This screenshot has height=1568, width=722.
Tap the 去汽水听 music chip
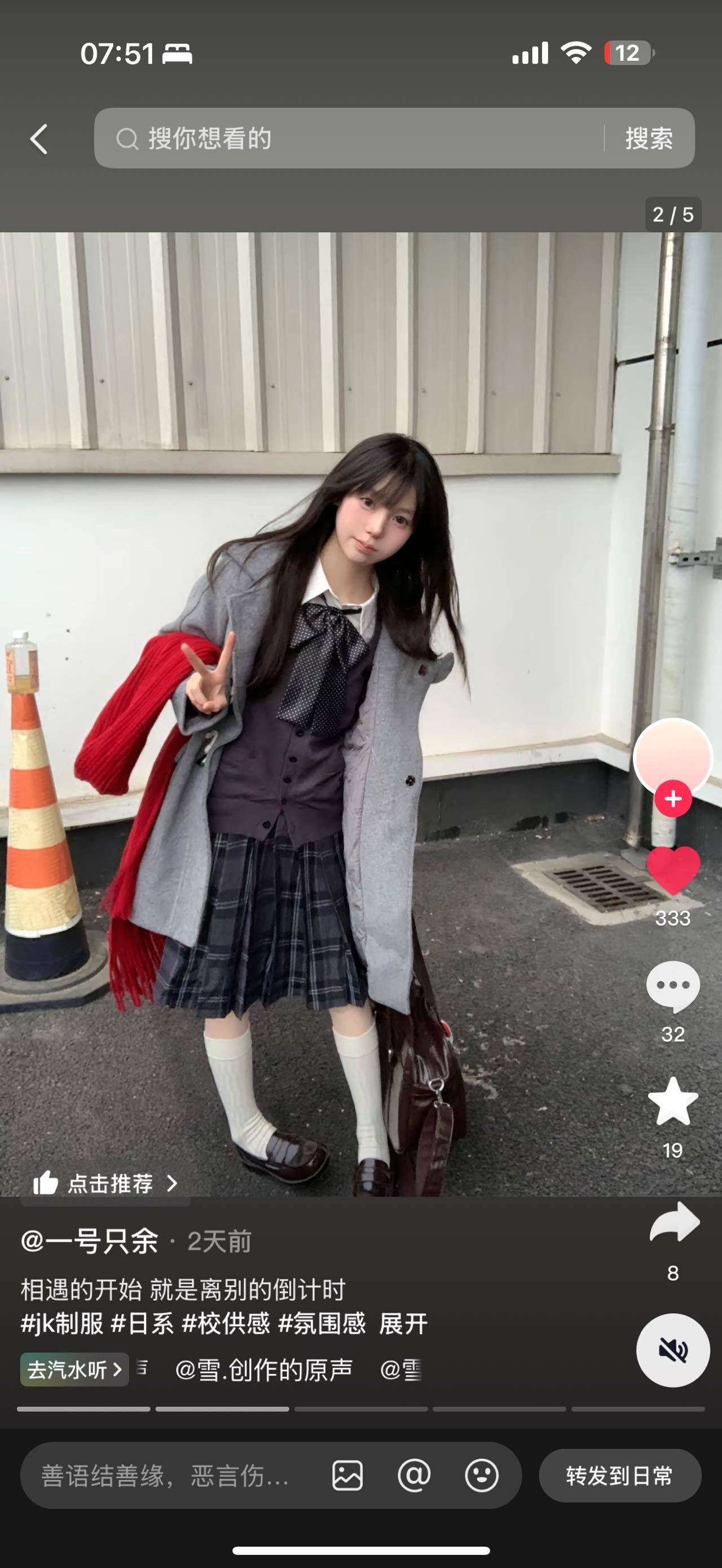point(74,1370)
